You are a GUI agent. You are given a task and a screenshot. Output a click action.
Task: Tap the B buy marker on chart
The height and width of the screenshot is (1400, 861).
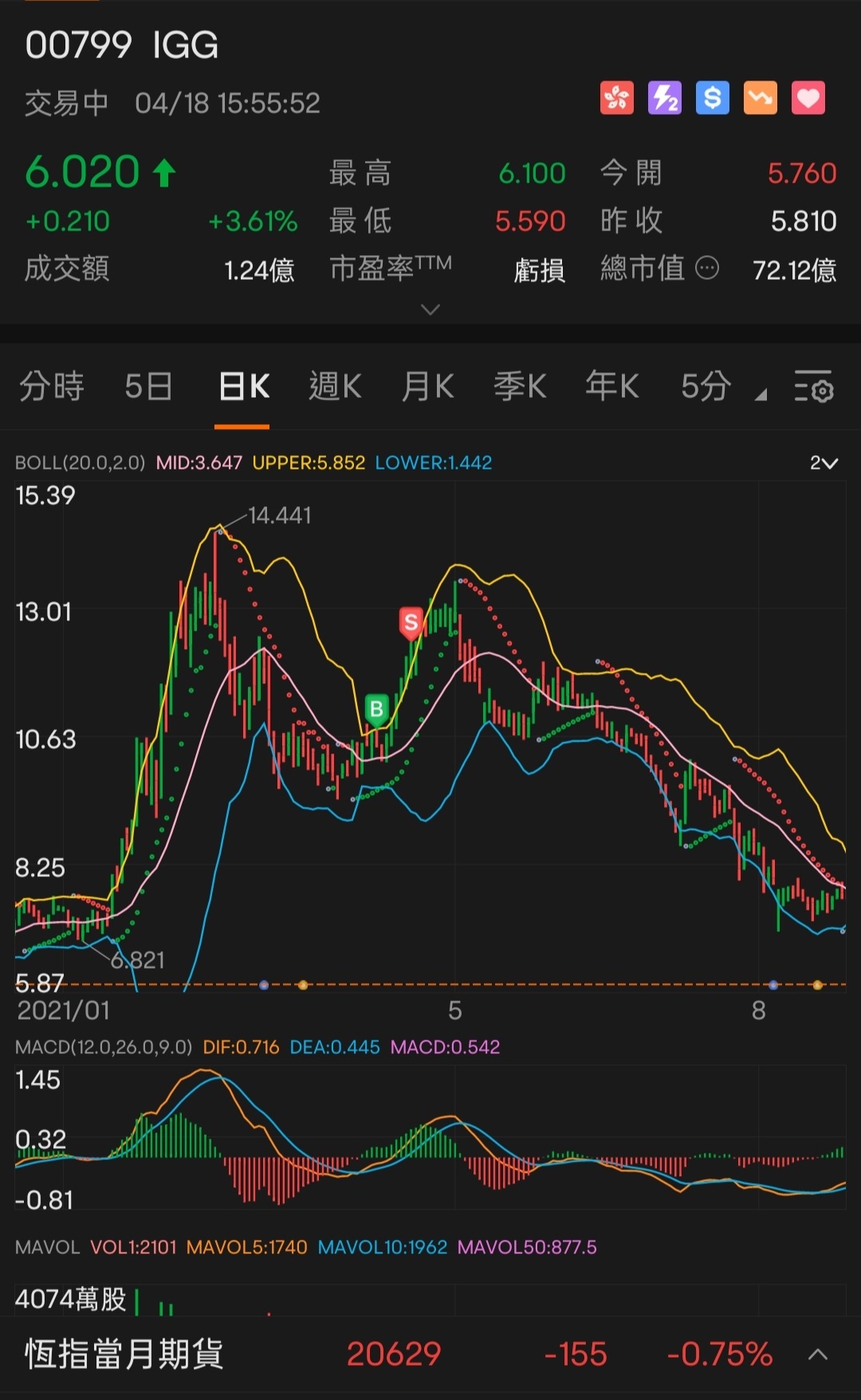tap(376, 709)
